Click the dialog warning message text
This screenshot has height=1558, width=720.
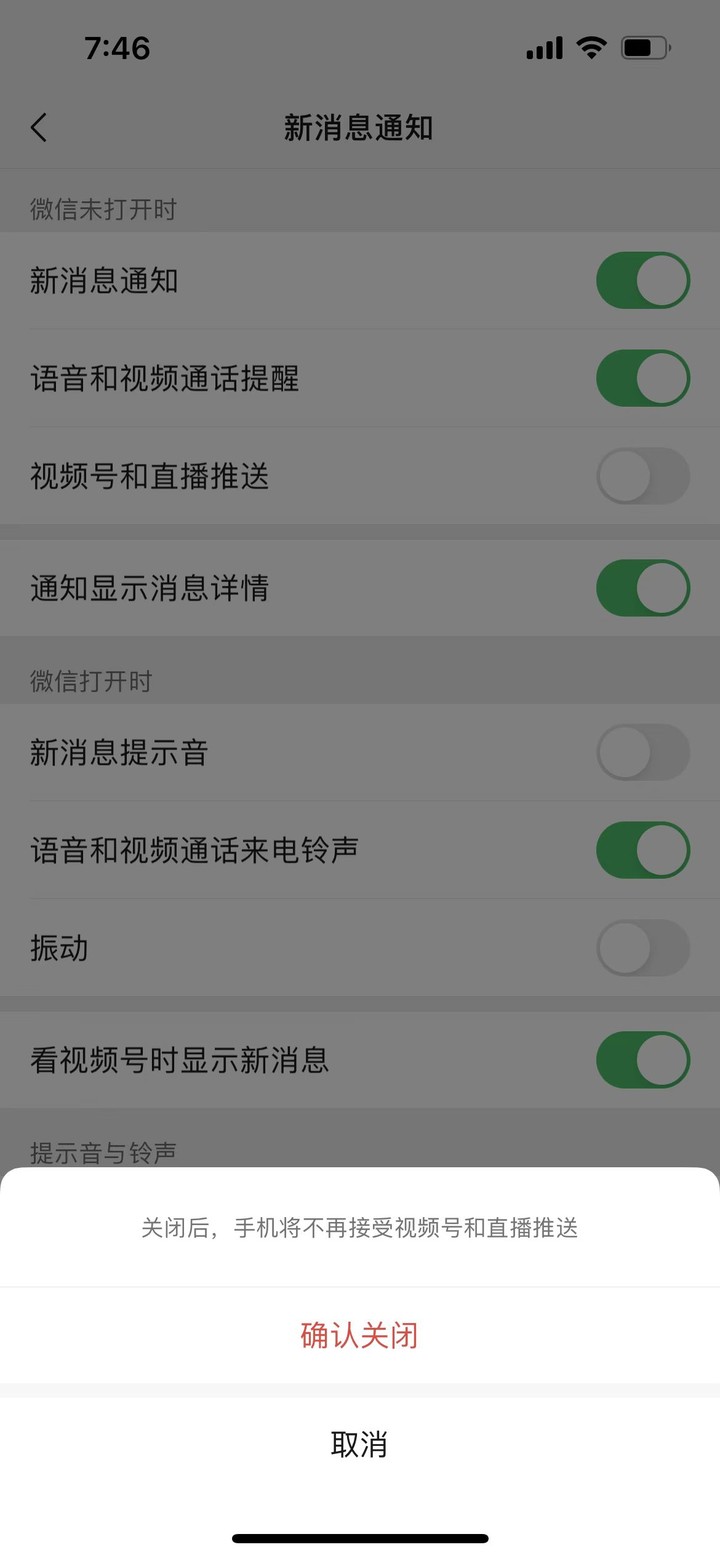tap(359, 1228)
